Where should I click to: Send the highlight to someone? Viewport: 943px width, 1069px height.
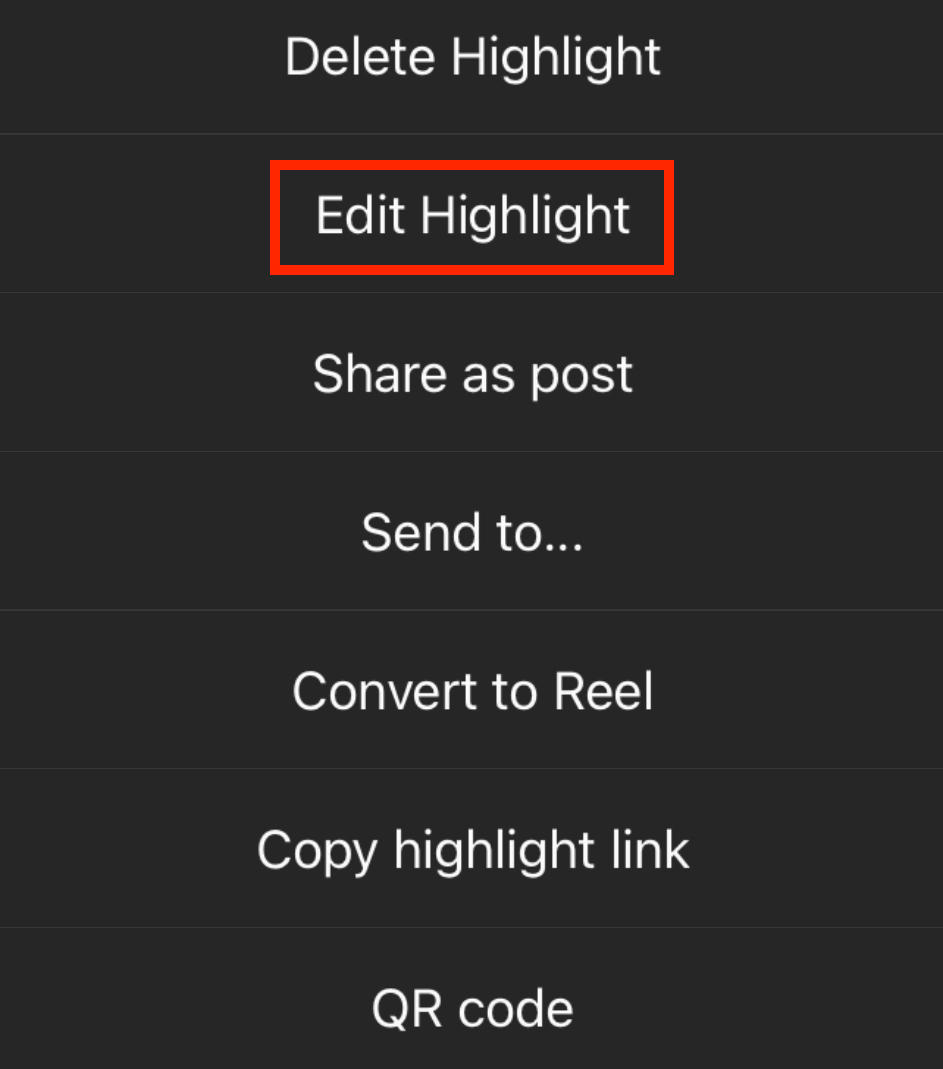[x=471, y=531]
